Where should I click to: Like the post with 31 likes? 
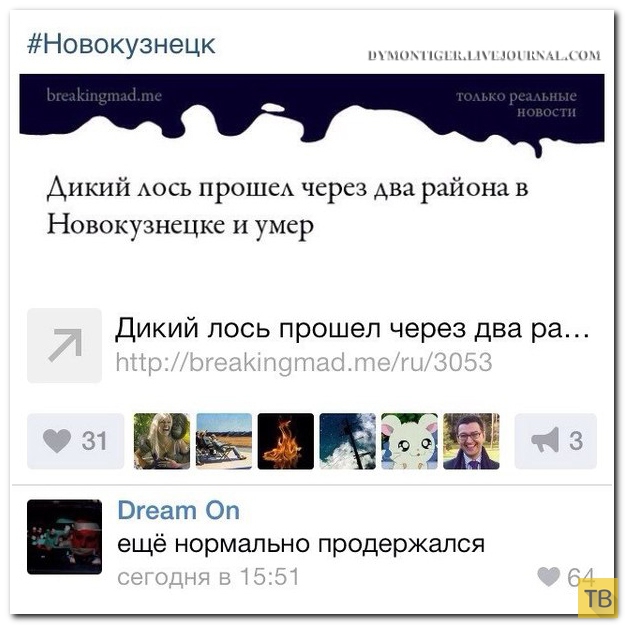(x=76, y=440)
